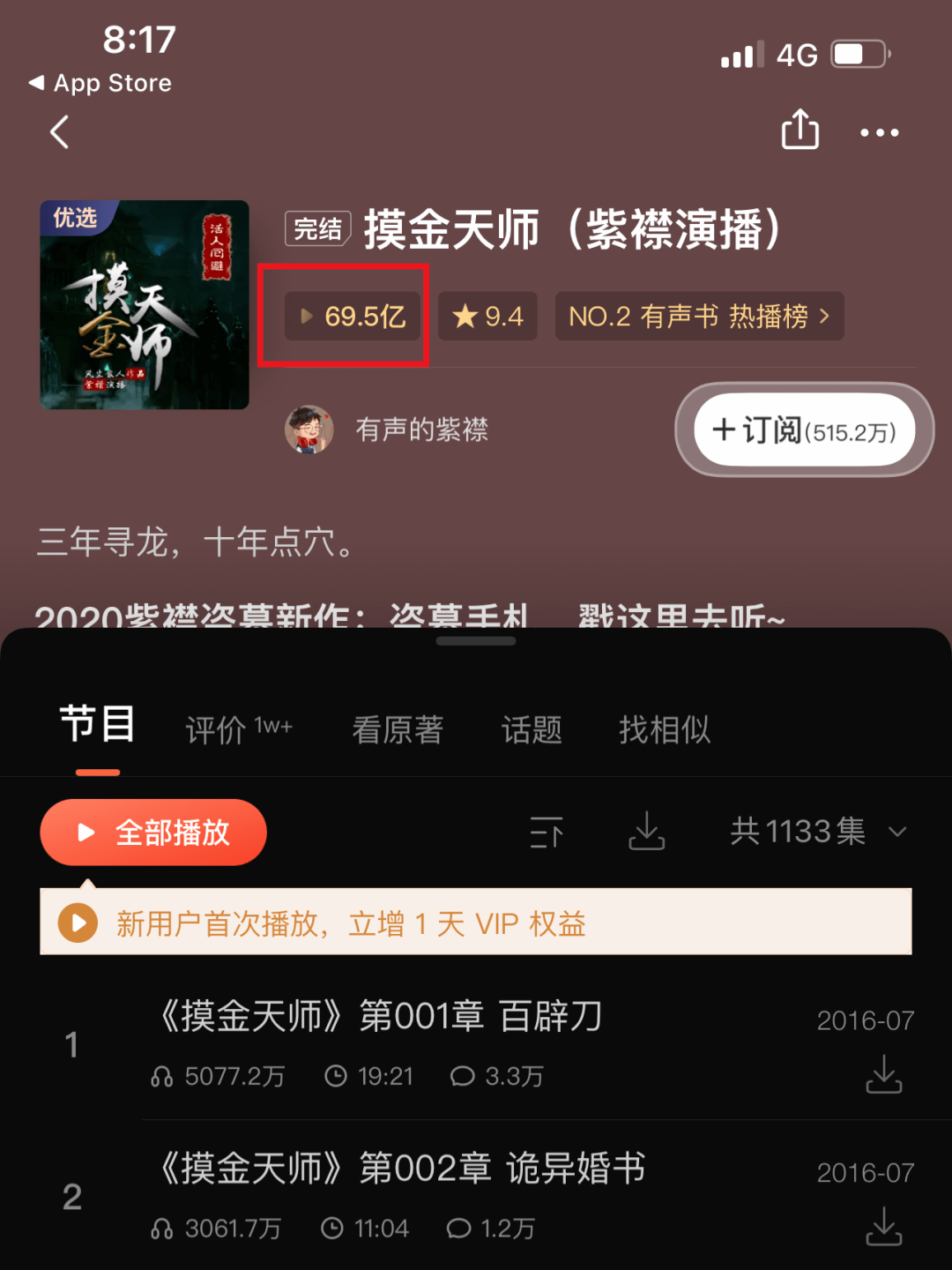Screen dimensions: 952x1270
Task: Open the more options (...) menu
Action: 880,132
